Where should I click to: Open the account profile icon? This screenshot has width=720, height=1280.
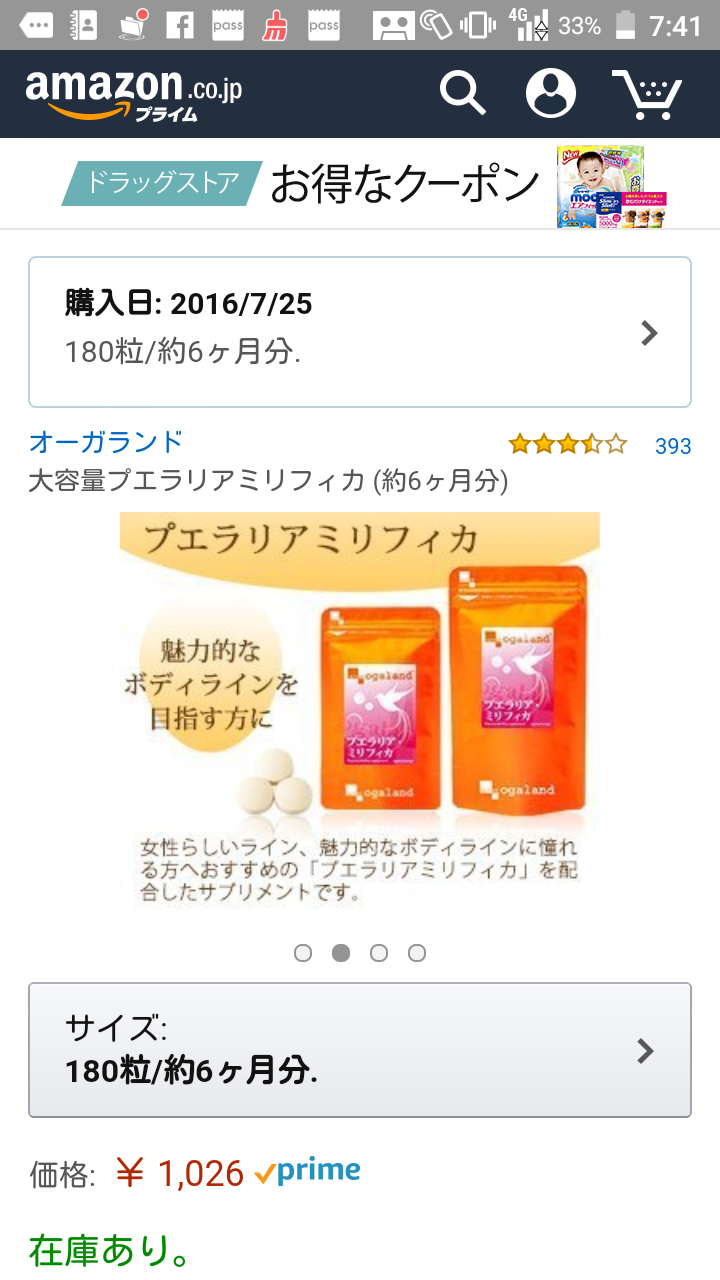(x=551, y=93)
